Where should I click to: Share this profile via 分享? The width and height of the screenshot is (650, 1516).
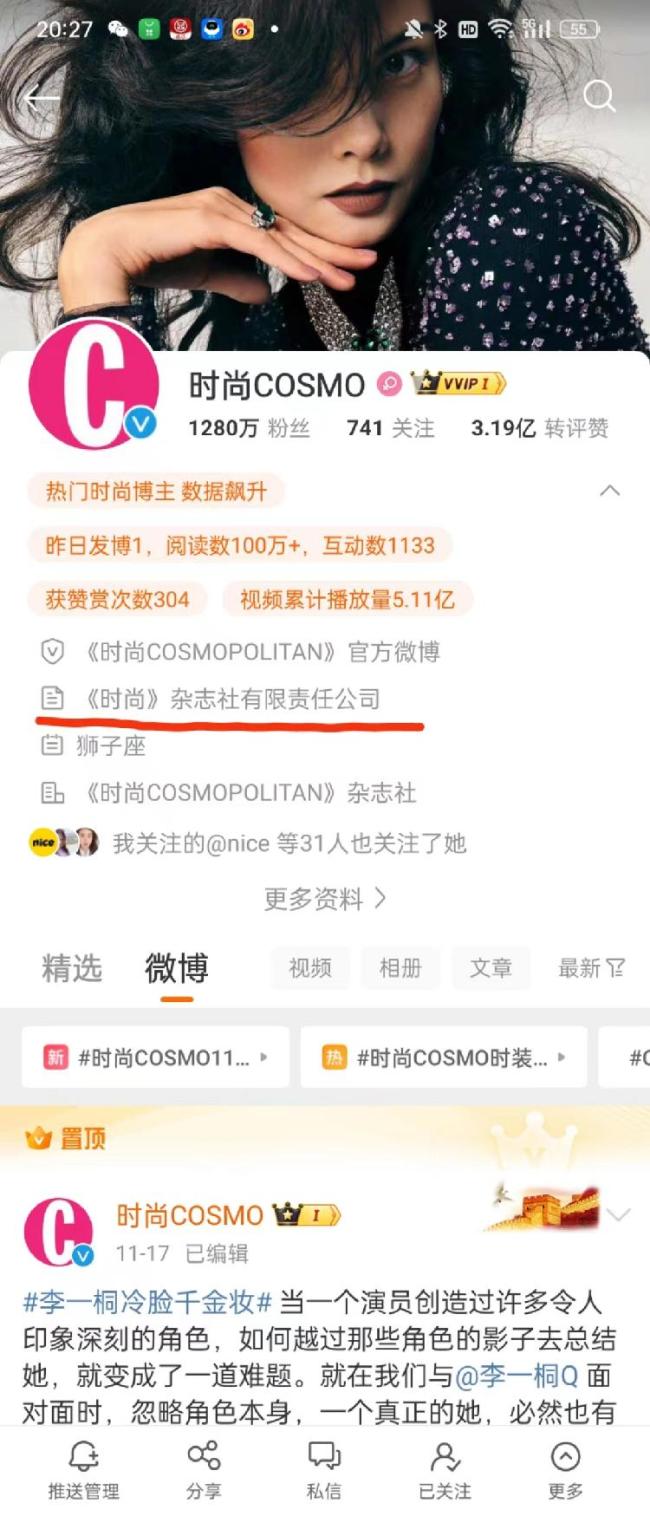click(x=204, y=1470)
